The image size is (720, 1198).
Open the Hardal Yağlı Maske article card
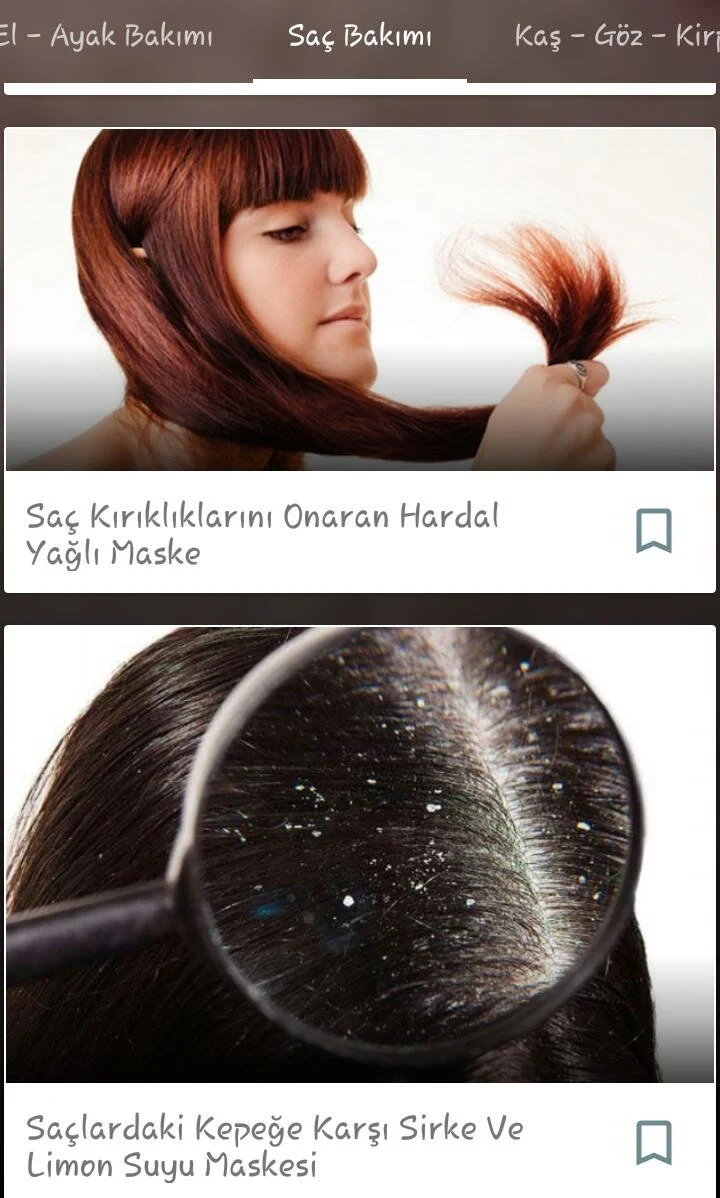360,360
